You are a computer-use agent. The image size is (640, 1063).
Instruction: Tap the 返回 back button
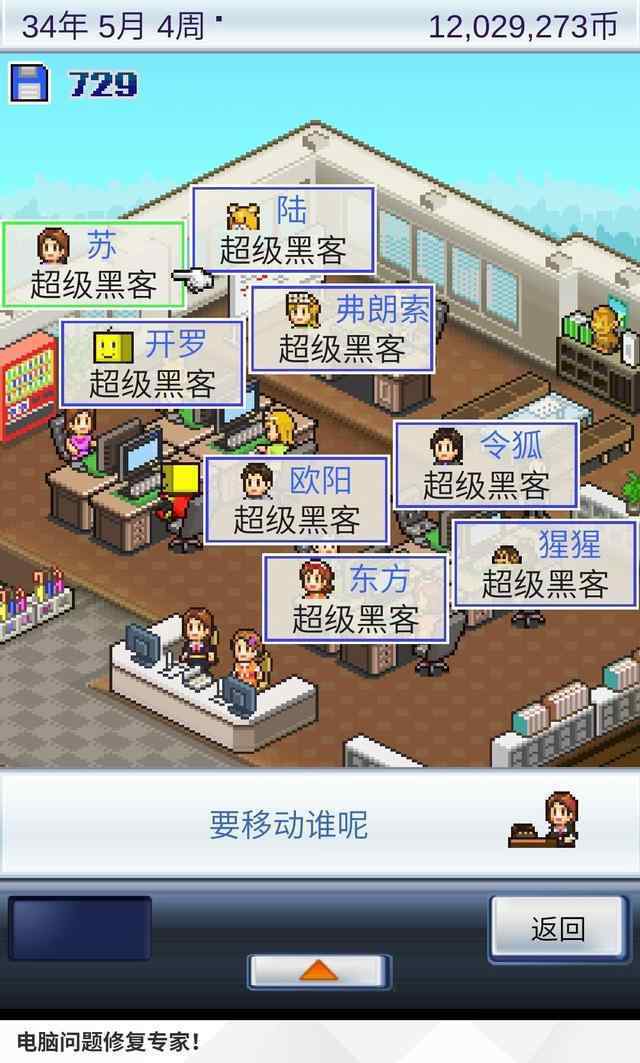(557, 928)
